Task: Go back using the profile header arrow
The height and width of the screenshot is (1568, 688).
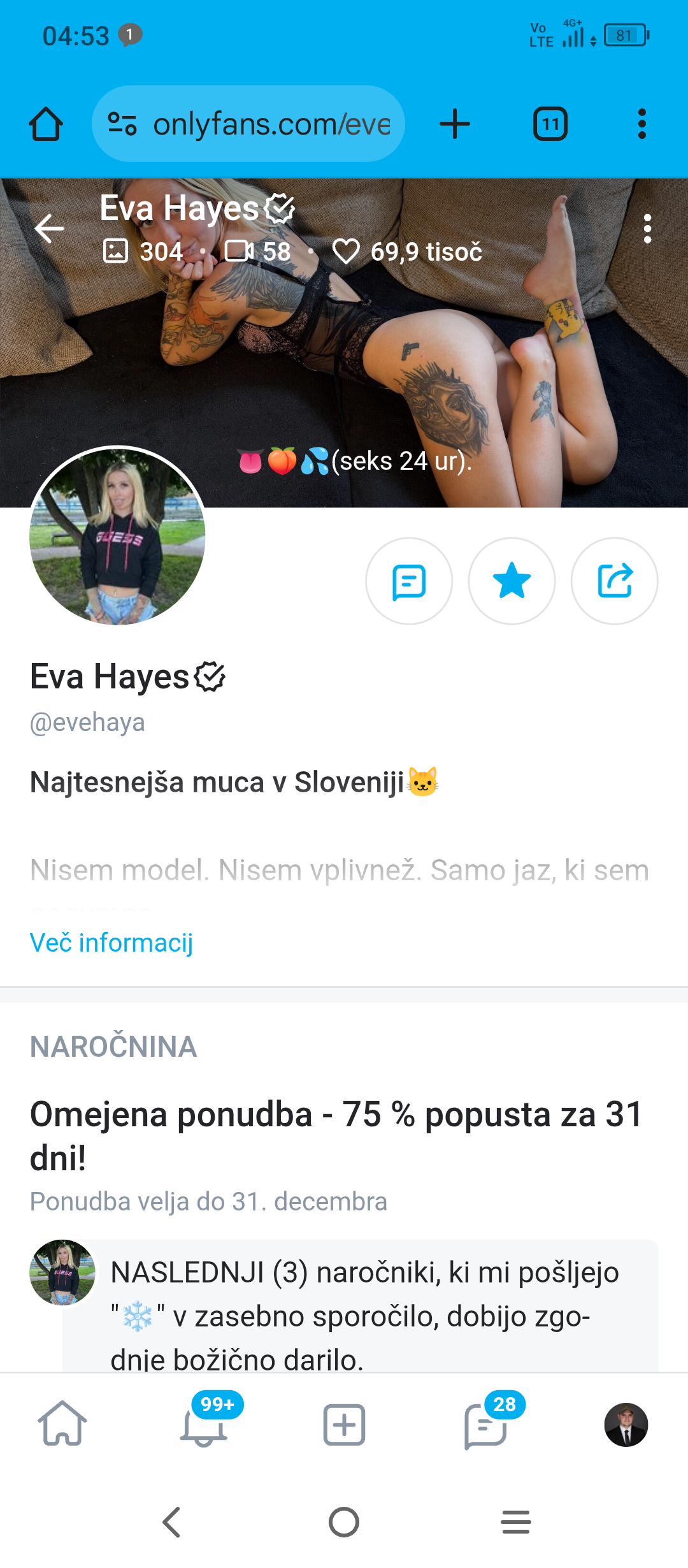Action: pos(50,229)
